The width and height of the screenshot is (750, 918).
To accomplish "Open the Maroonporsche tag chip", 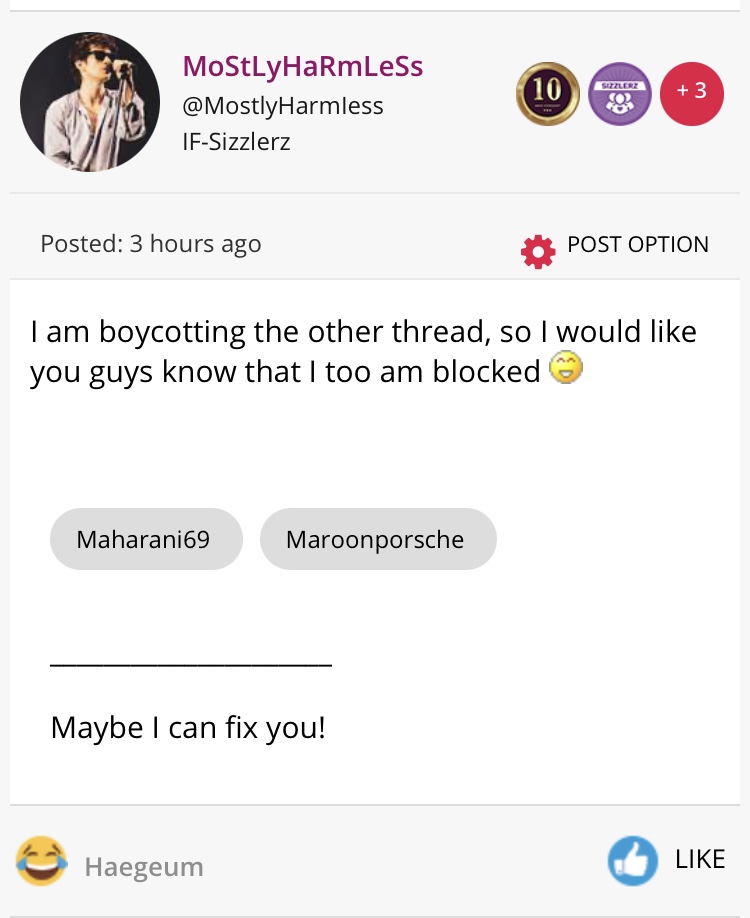I will tap(378, 540).
